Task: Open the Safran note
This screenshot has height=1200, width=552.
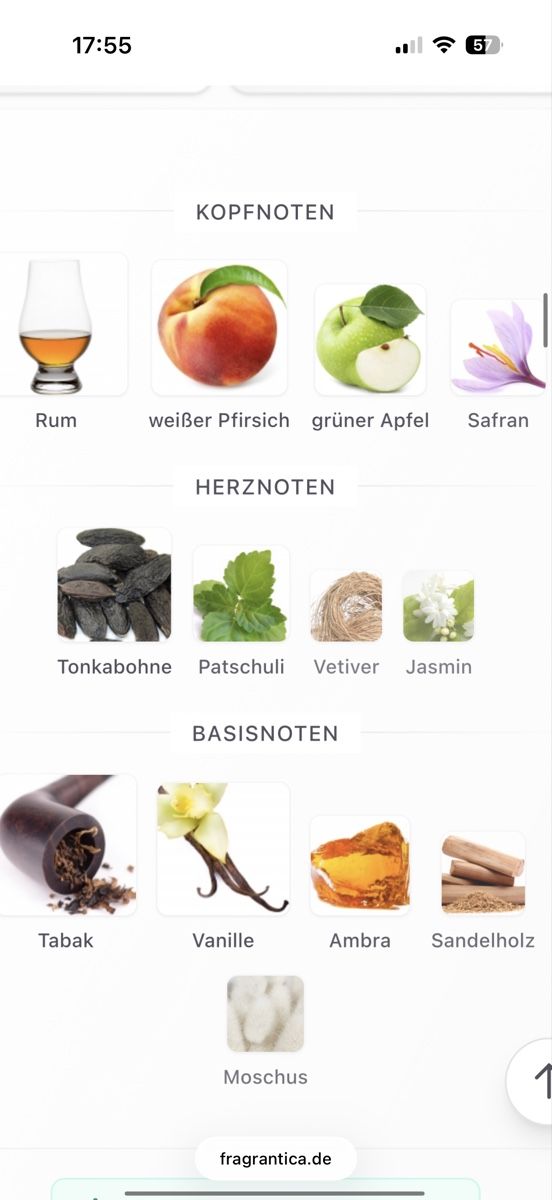Action: pos(498,362)
